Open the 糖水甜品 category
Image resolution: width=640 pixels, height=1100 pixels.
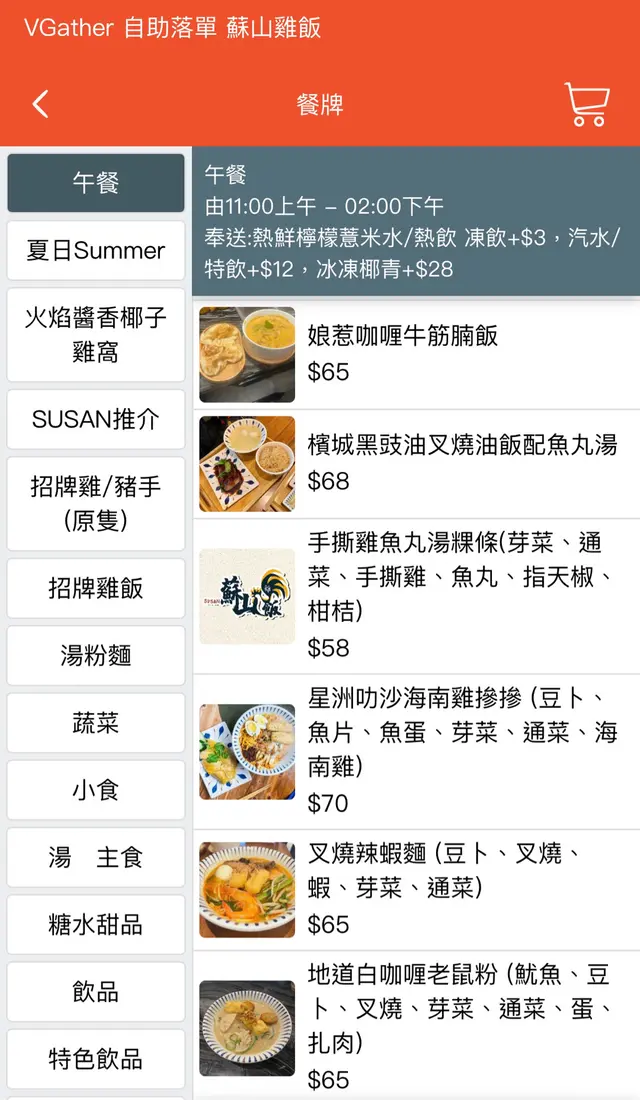[x=96, y=924]
